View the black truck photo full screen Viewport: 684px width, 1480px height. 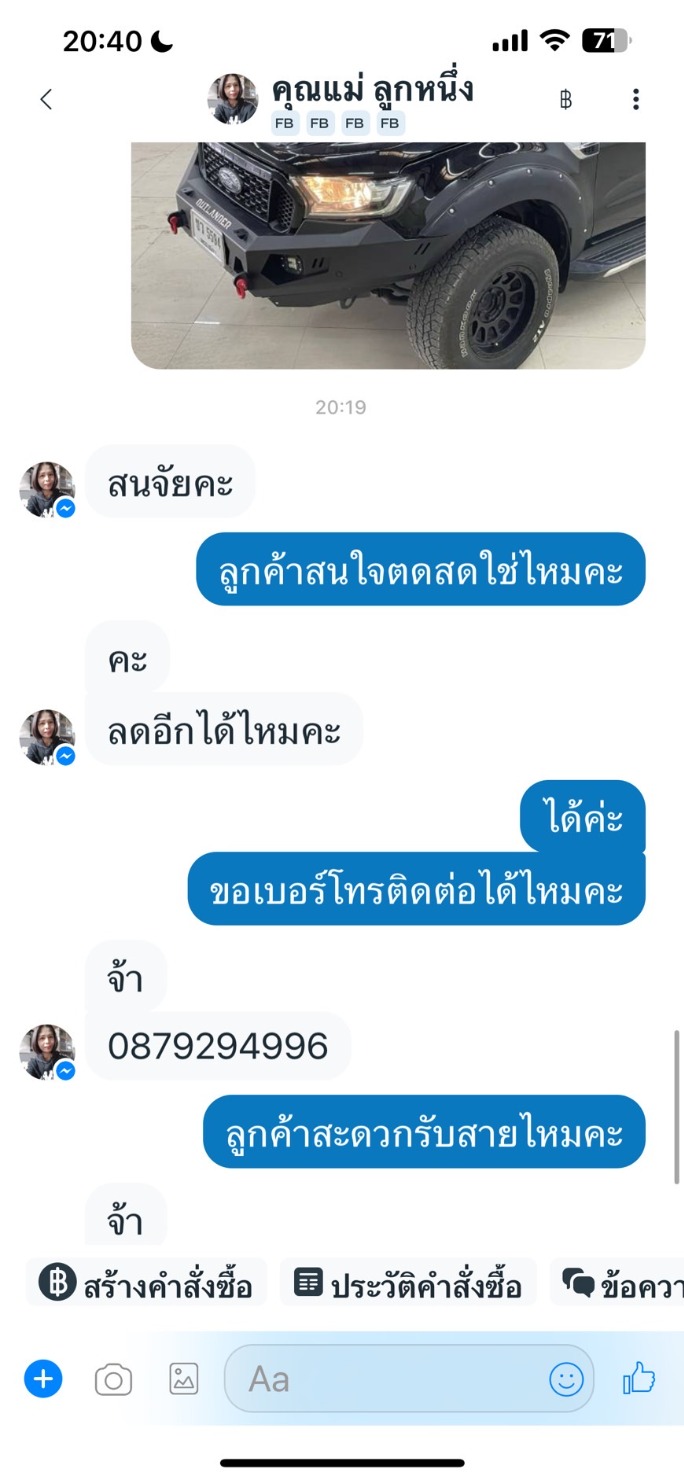(x=388, y=255)
